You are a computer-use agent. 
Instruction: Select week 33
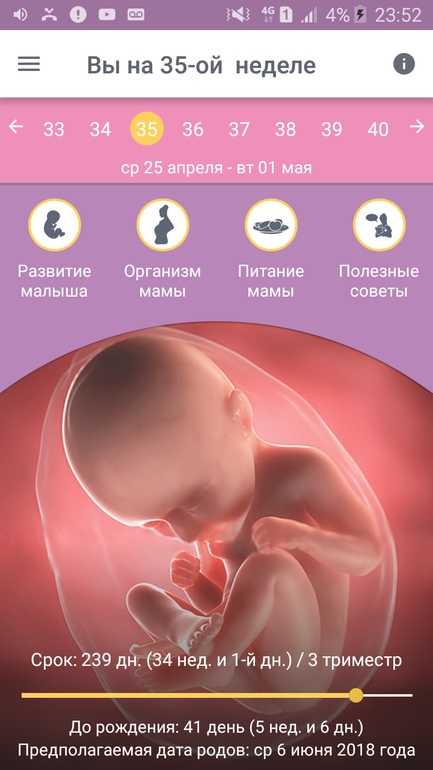(54, 129)
